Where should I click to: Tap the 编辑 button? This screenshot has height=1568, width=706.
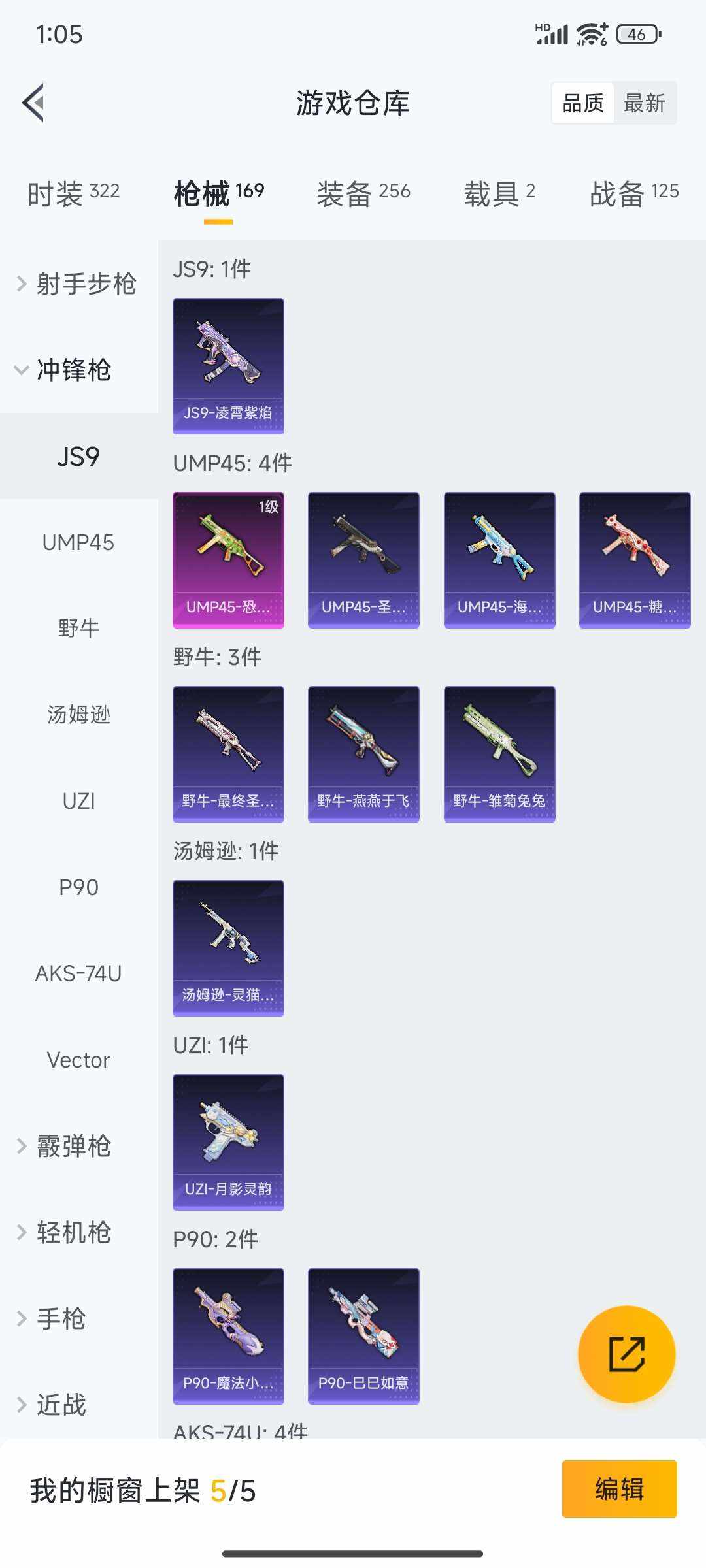pos(619,1489)
